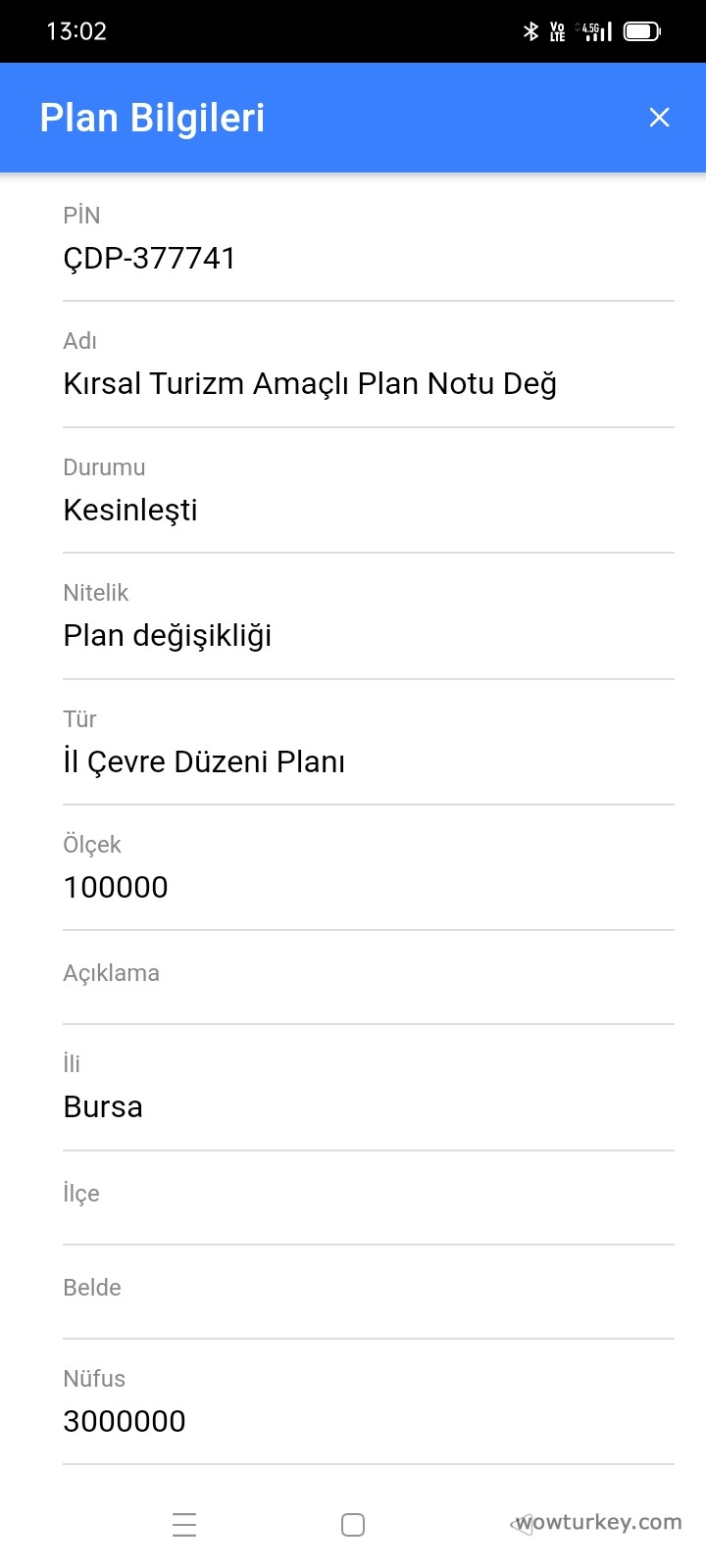Select the Nüfus value 3000000
The image size is (706, 1568).
tap(126, 1421)
